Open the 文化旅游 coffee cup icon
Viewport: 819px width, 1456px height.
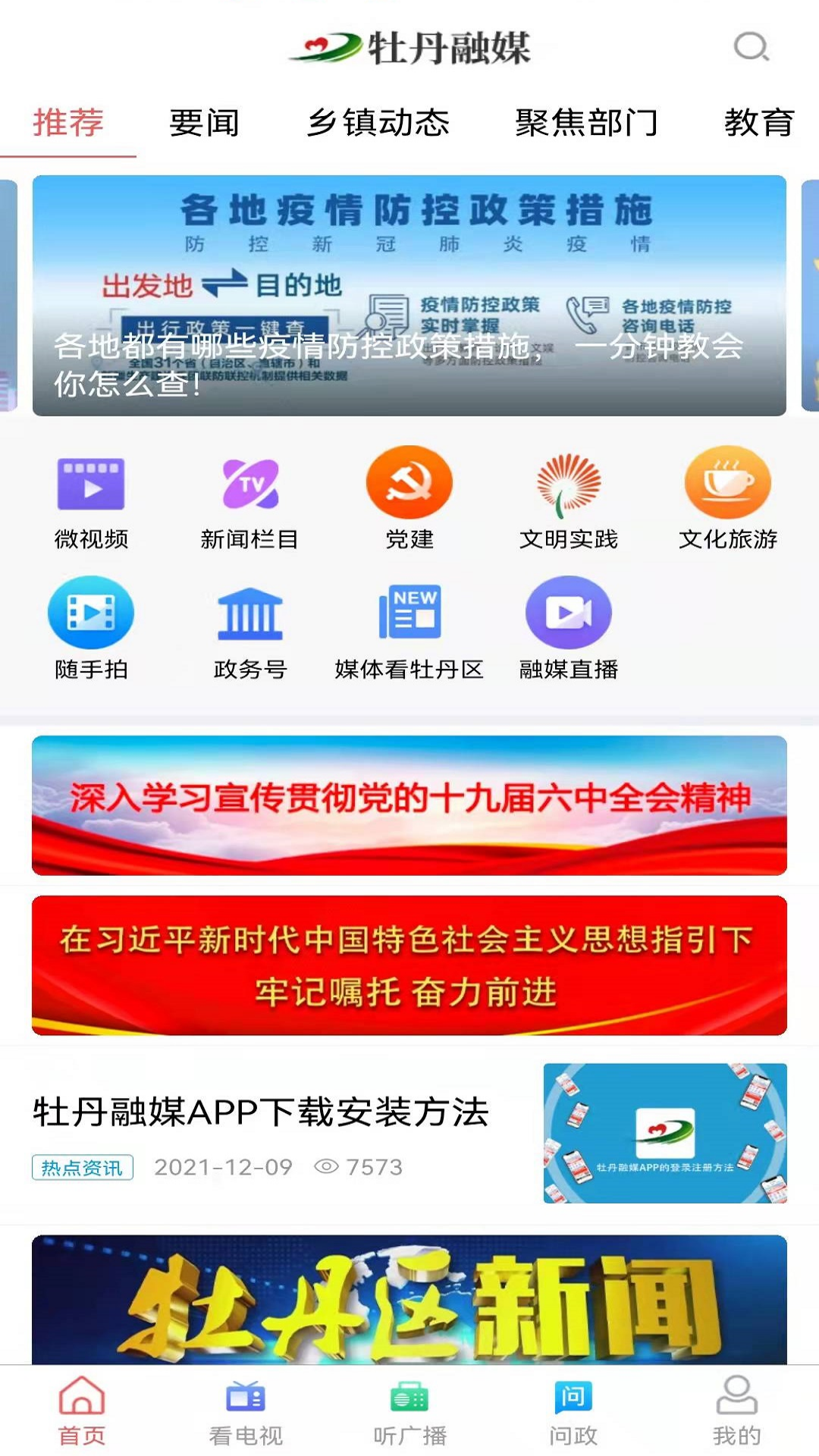[x=728, y=500]
